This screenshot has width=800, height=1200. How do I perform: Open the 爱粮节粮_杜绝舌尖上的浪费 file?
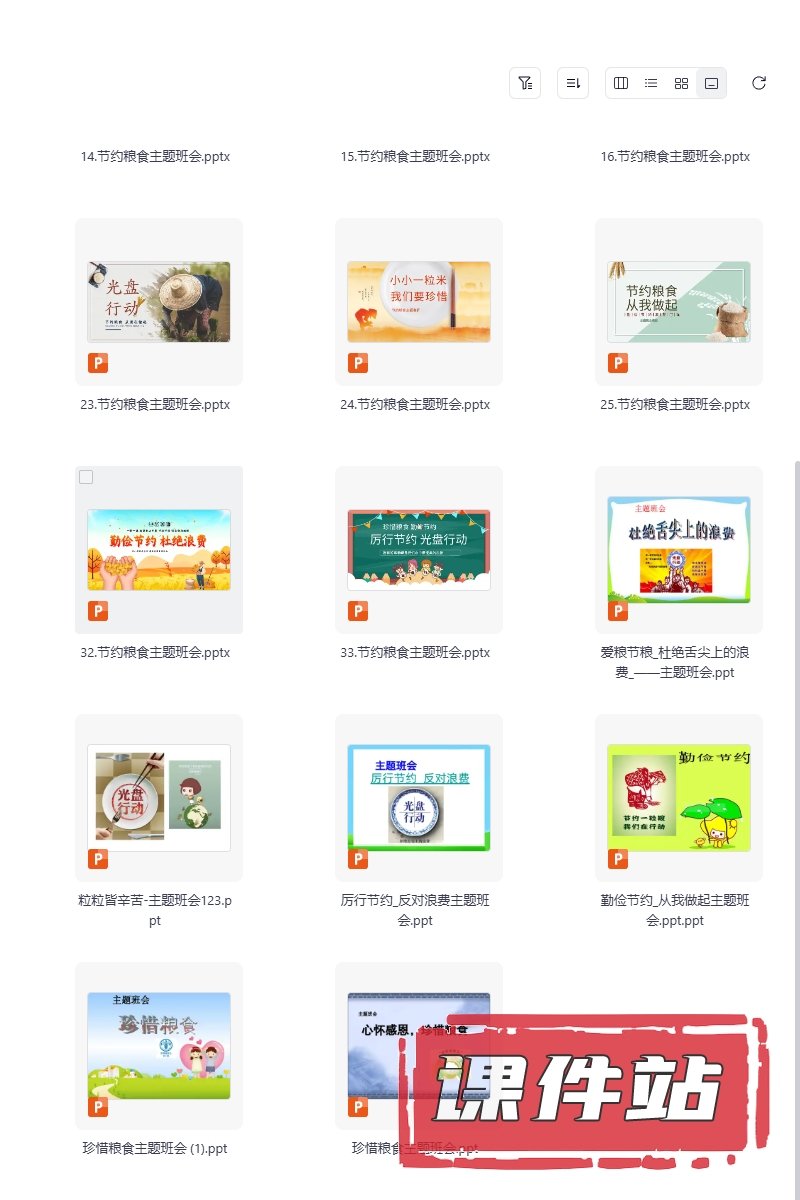pyautogui.click(x=679, y=550)
